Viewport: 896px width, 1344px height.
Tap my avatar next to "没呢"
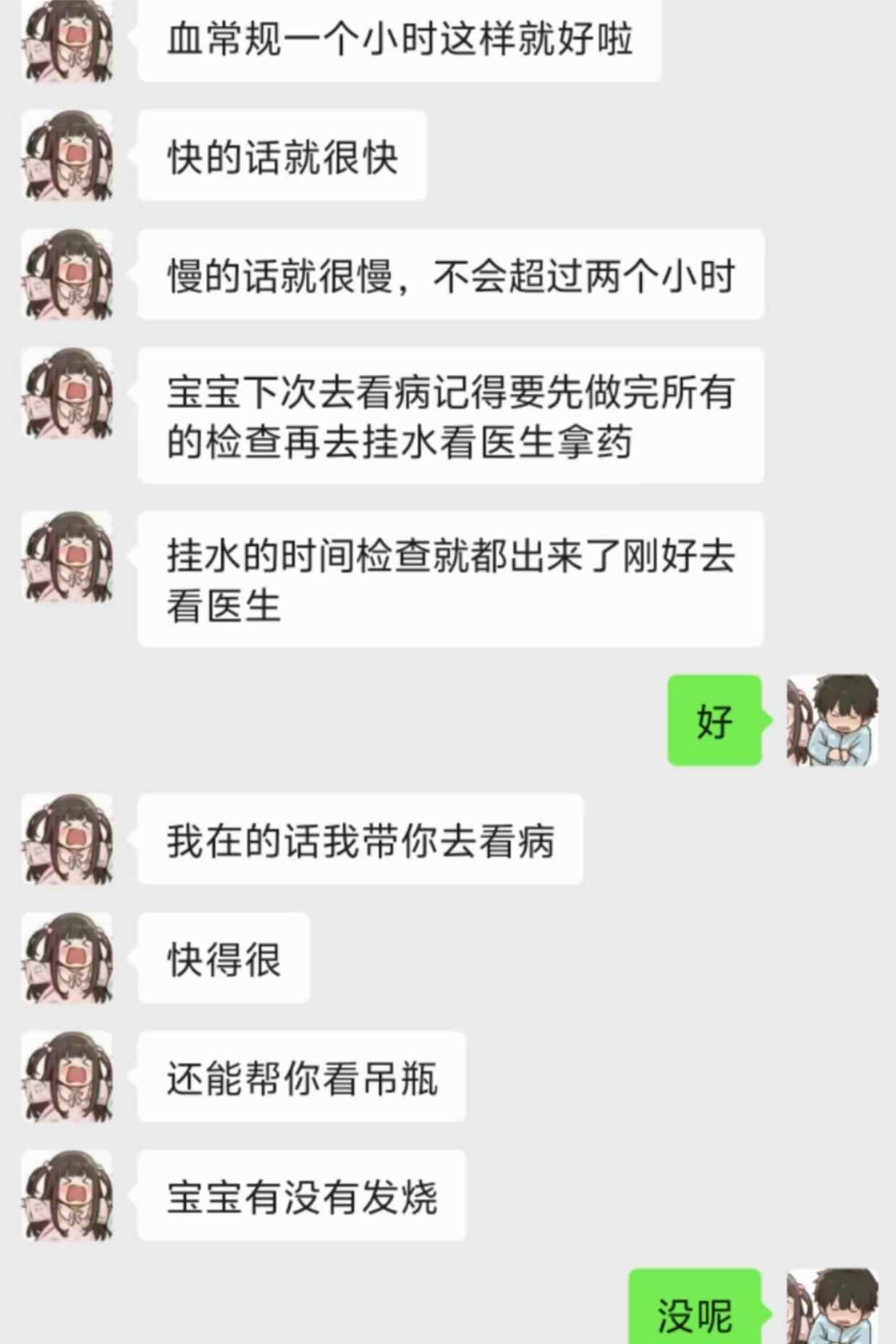pos(832,1308)
